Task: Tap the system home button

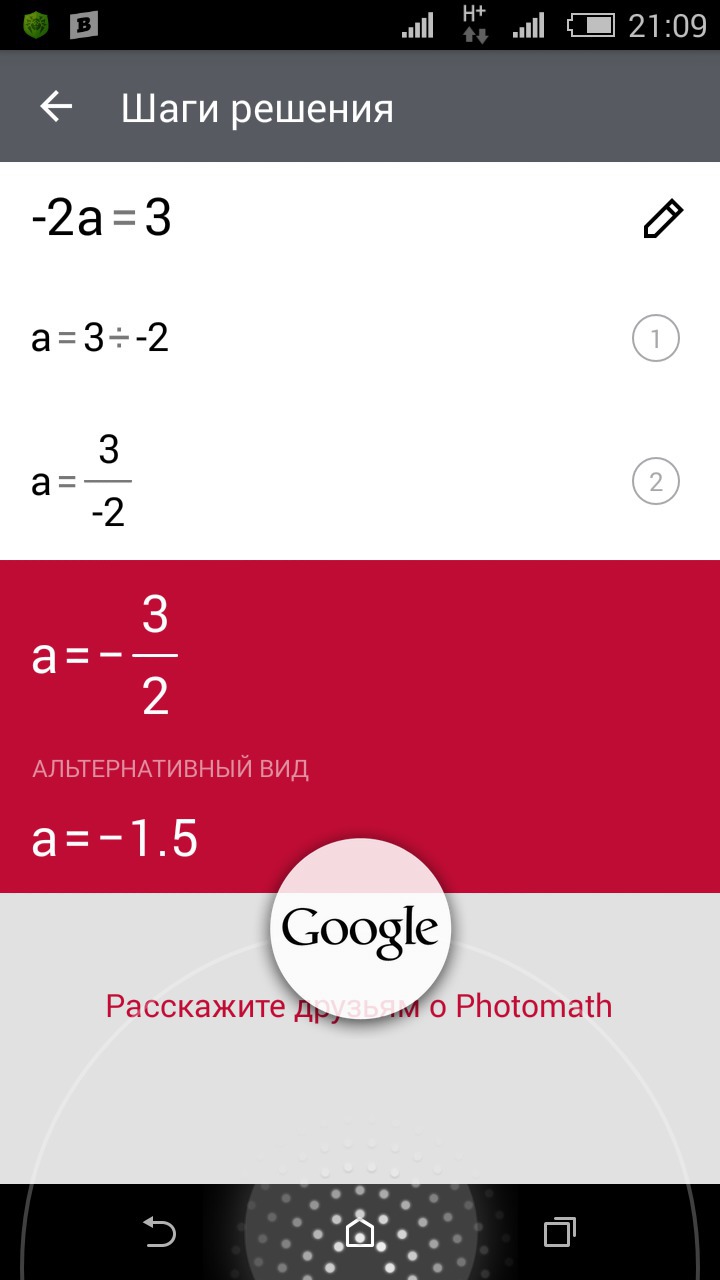Action: point(360,1232)
